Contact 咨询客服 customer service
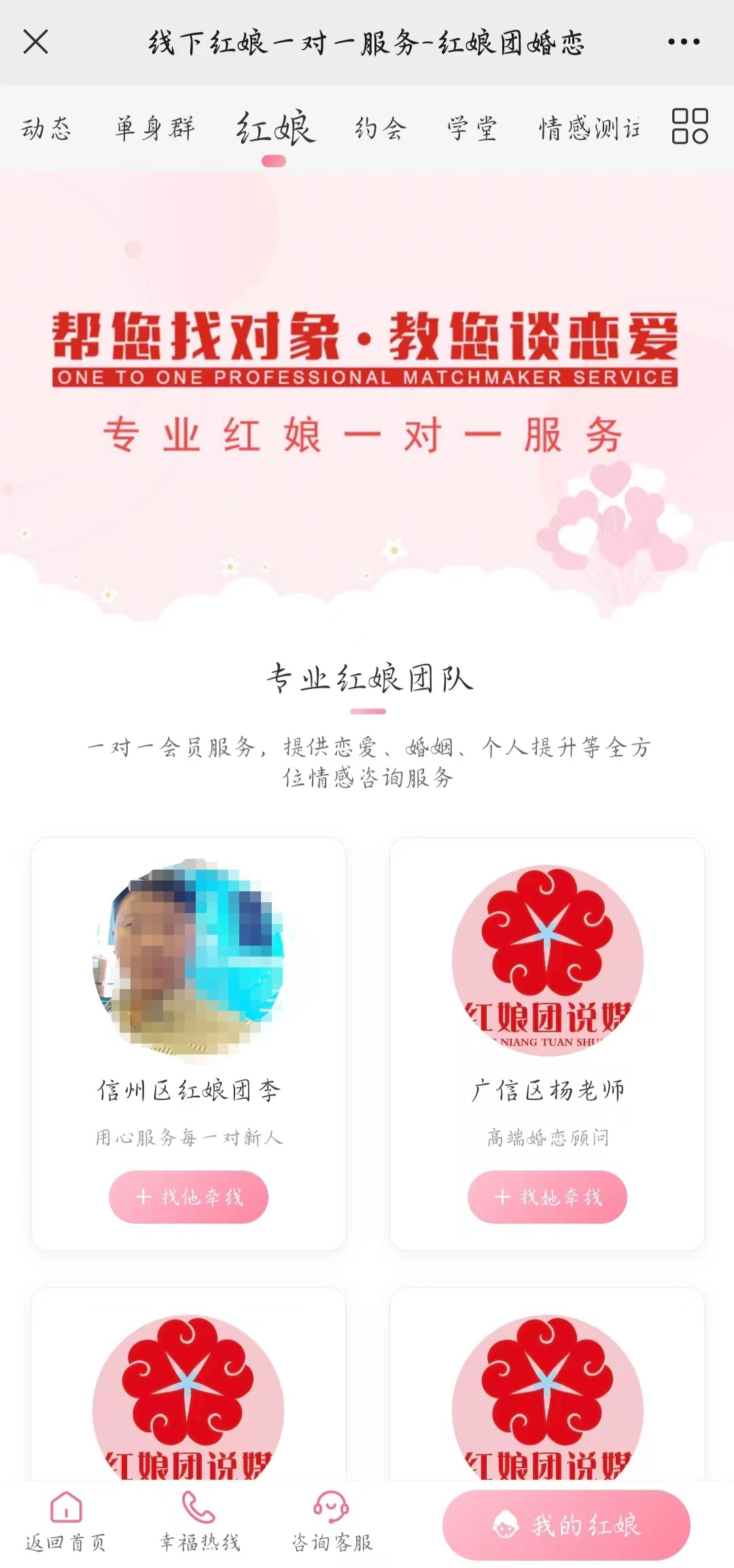Viewport: 734px width, 1568px height. [332, 1522]
